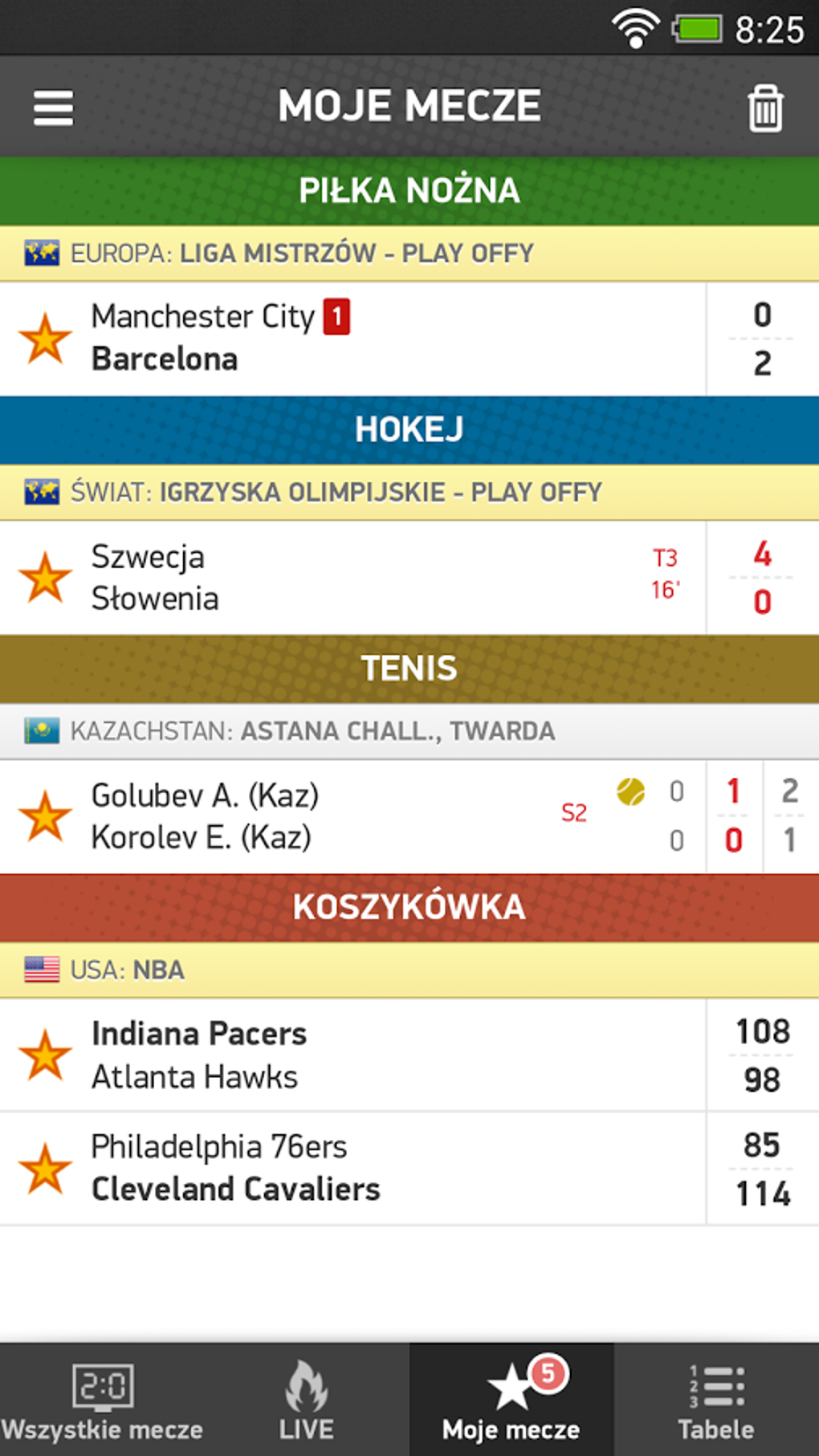Open the hamburger menu
The image size is (819, 1456).
click(54, 107)
